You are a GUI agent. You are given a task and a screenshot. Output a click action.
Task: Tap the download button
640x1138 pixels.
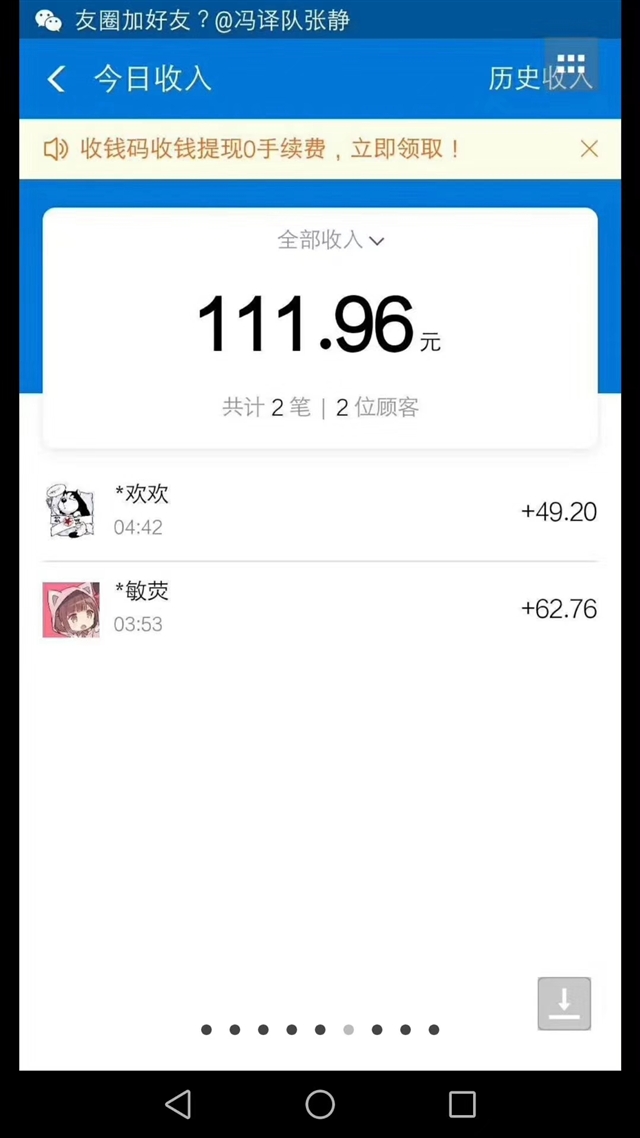564,1004
